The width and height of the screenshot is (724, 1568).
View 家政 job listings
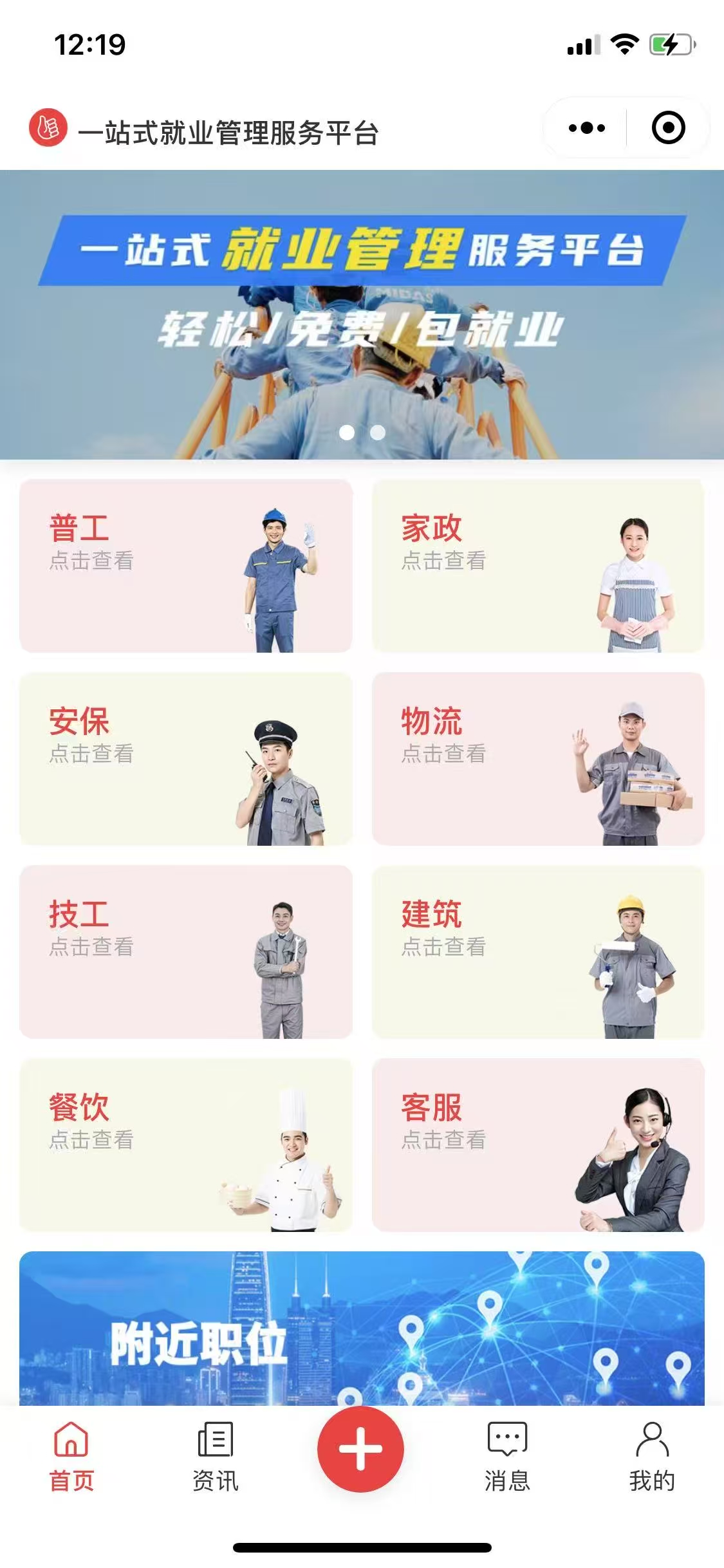(538, 566)
